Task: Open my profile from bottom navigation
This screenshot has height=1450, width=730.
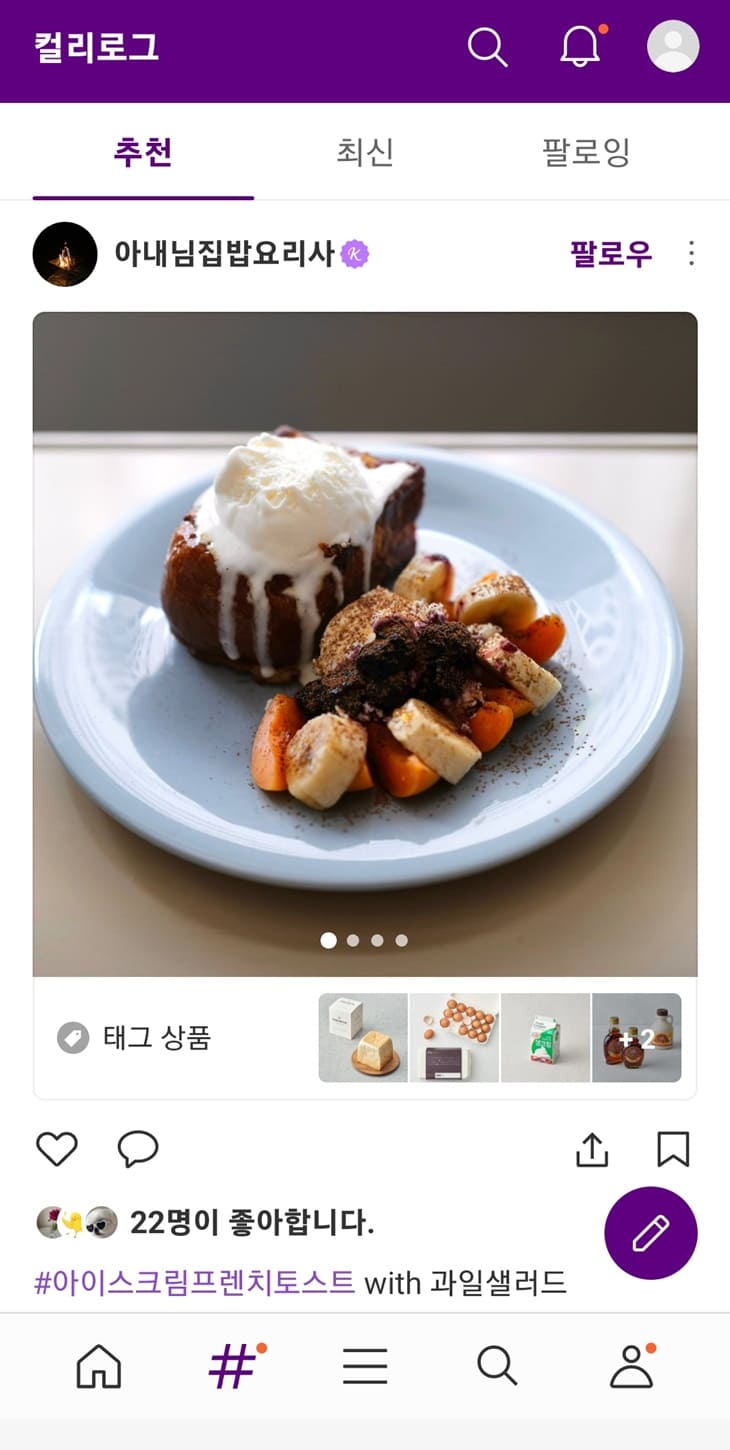Action: pyautogui.click(x=629, y=1365)
